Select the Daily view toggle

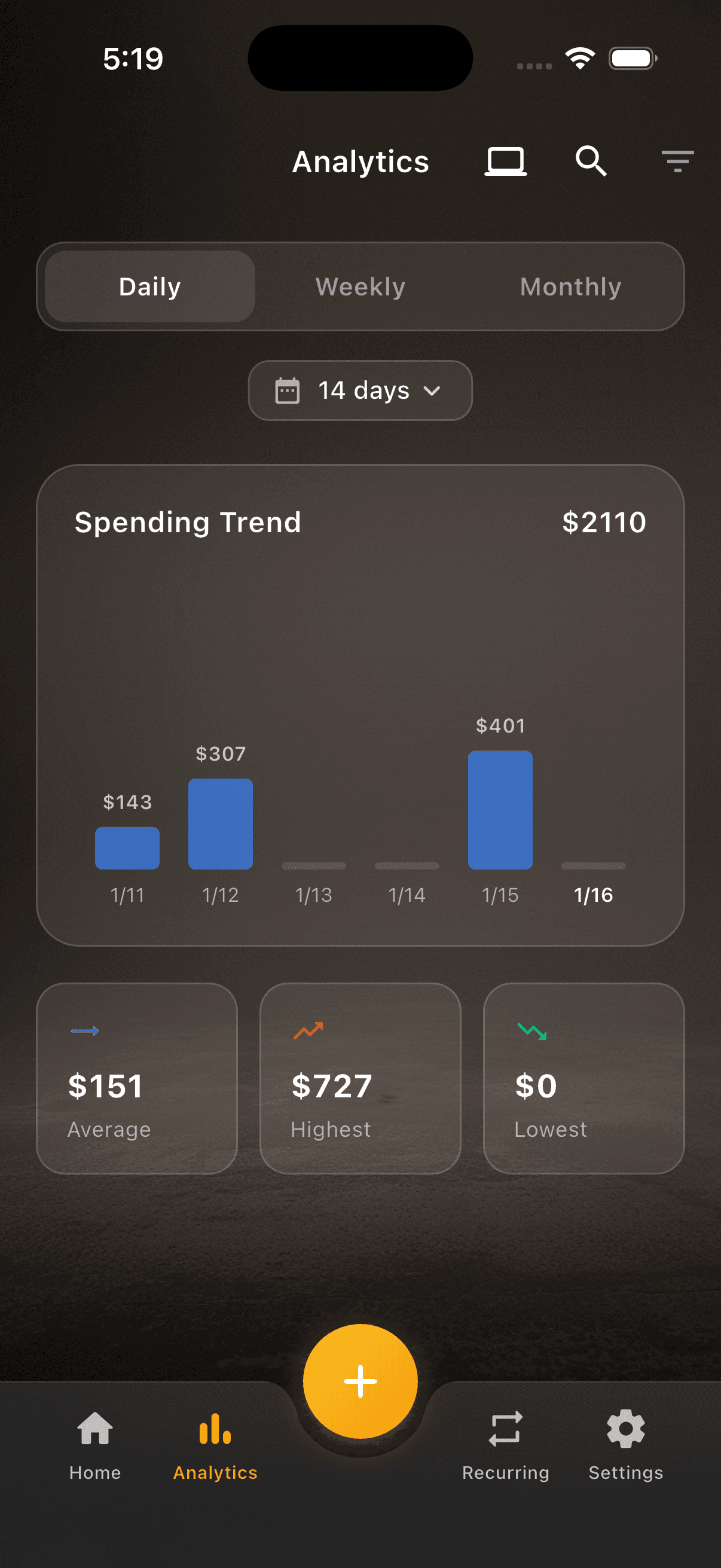149,286
